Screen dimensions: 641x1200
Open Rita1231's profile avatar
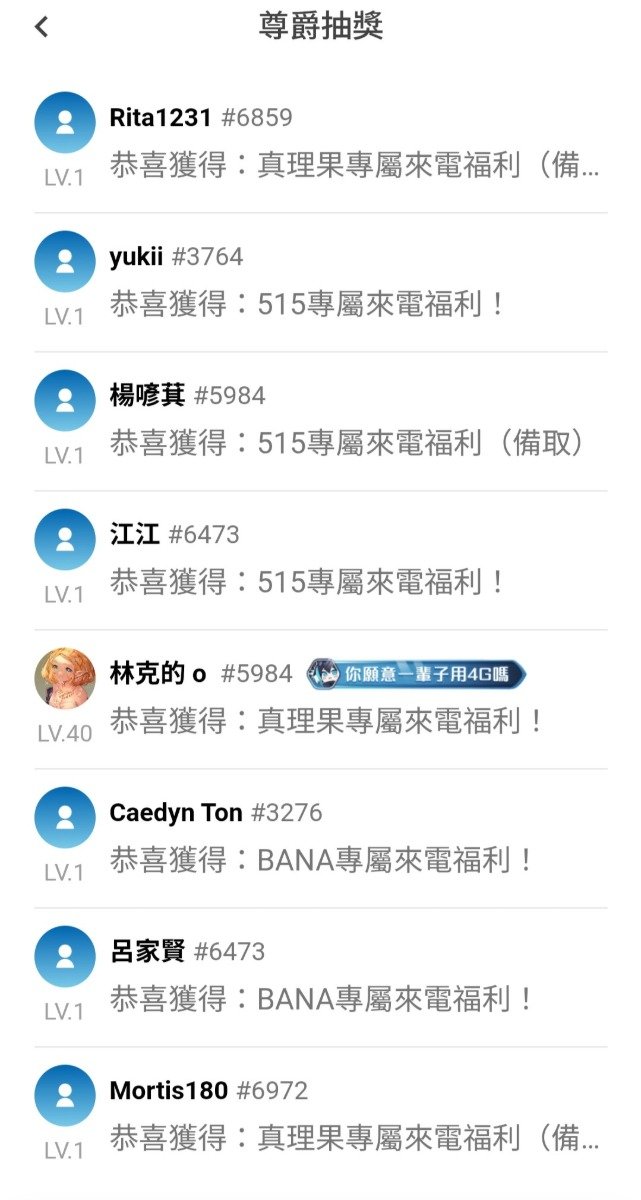[65, 122]
